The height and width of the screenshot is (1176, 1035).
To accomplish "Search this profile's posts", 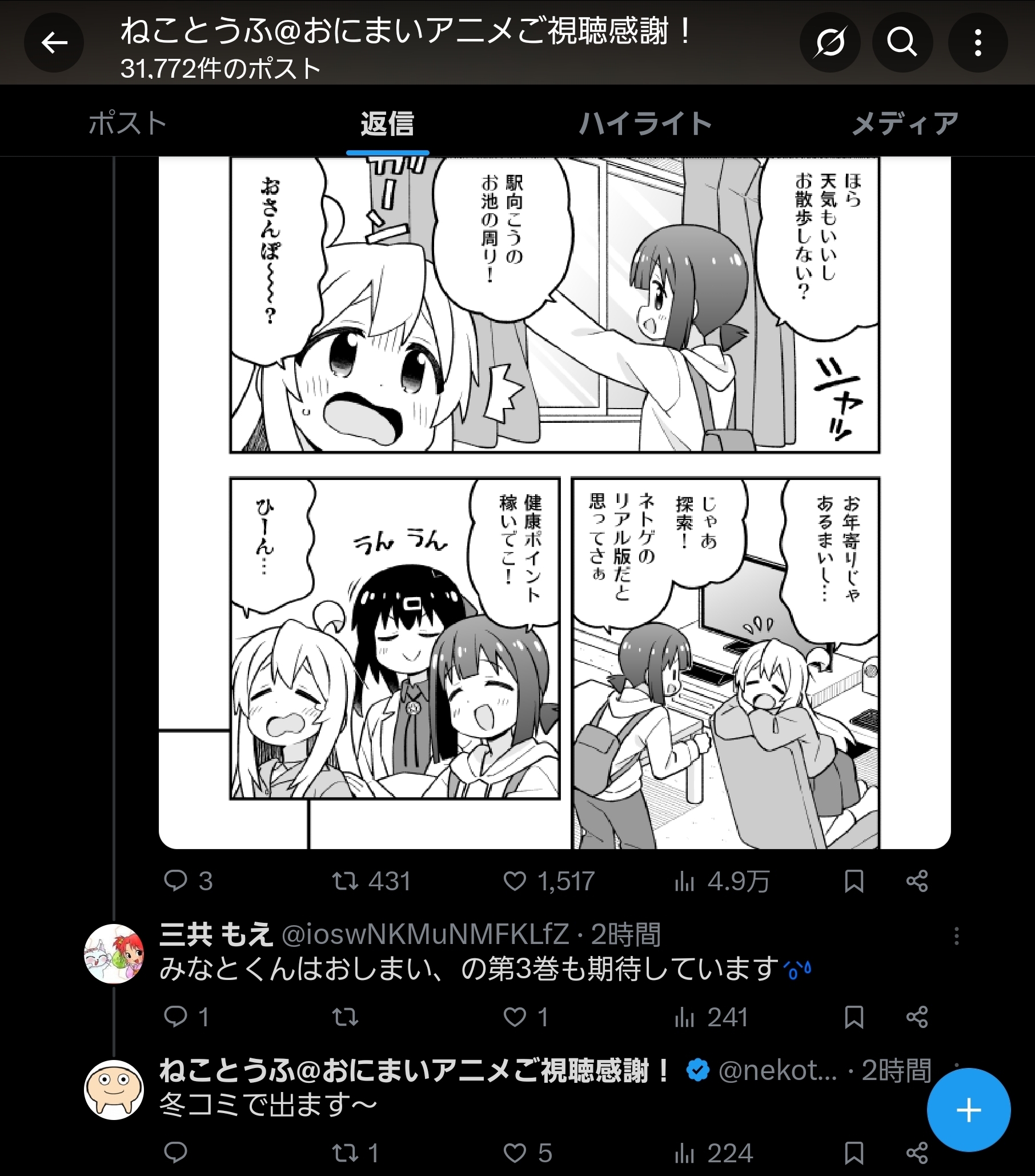I will click(x=901, y=43).
